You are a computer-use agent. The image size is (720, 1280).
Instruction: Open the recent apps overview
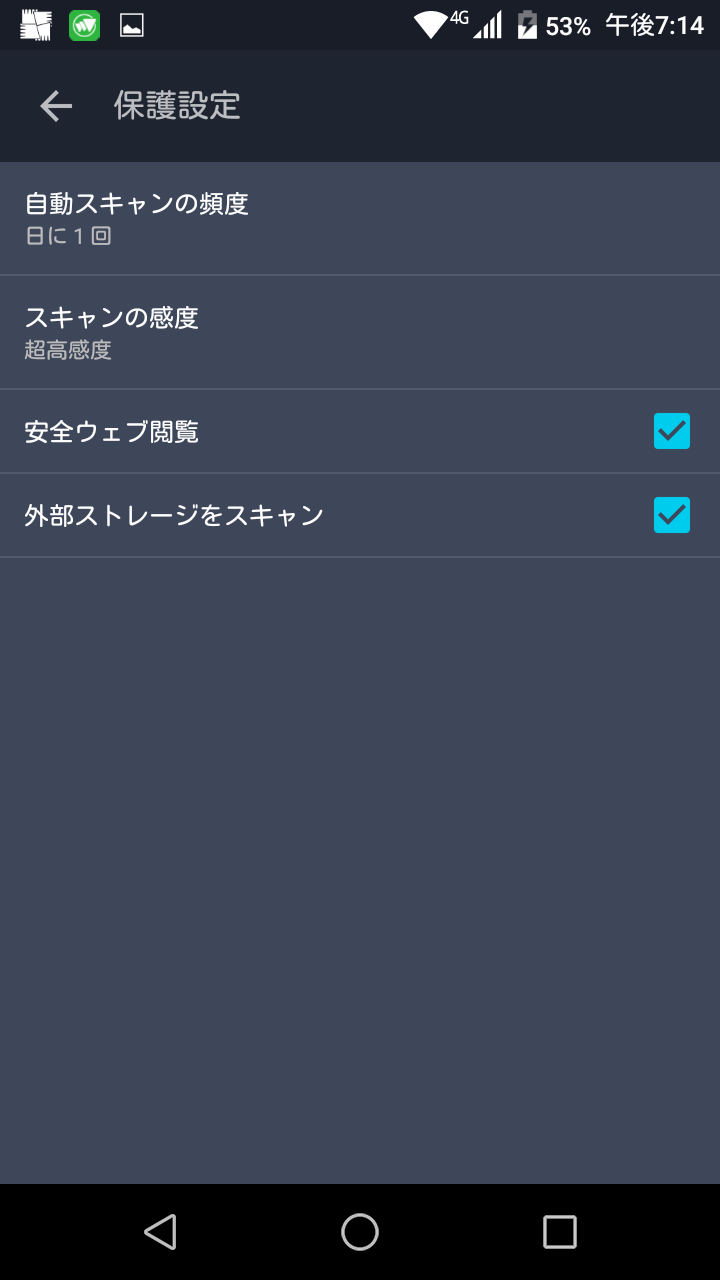560,1232
